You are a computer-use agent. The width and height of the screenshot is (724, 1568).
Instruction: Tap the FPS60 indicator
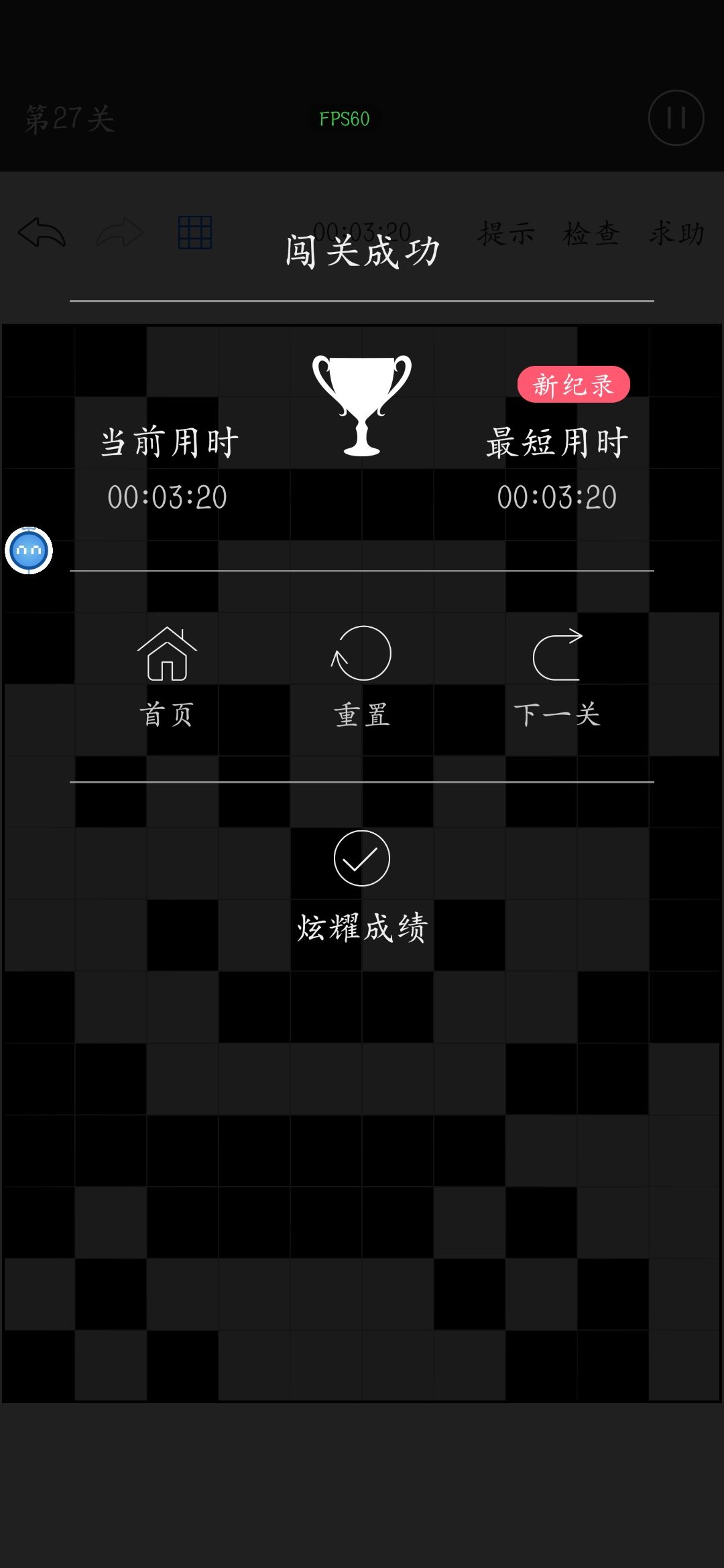(x=343, y=119)
